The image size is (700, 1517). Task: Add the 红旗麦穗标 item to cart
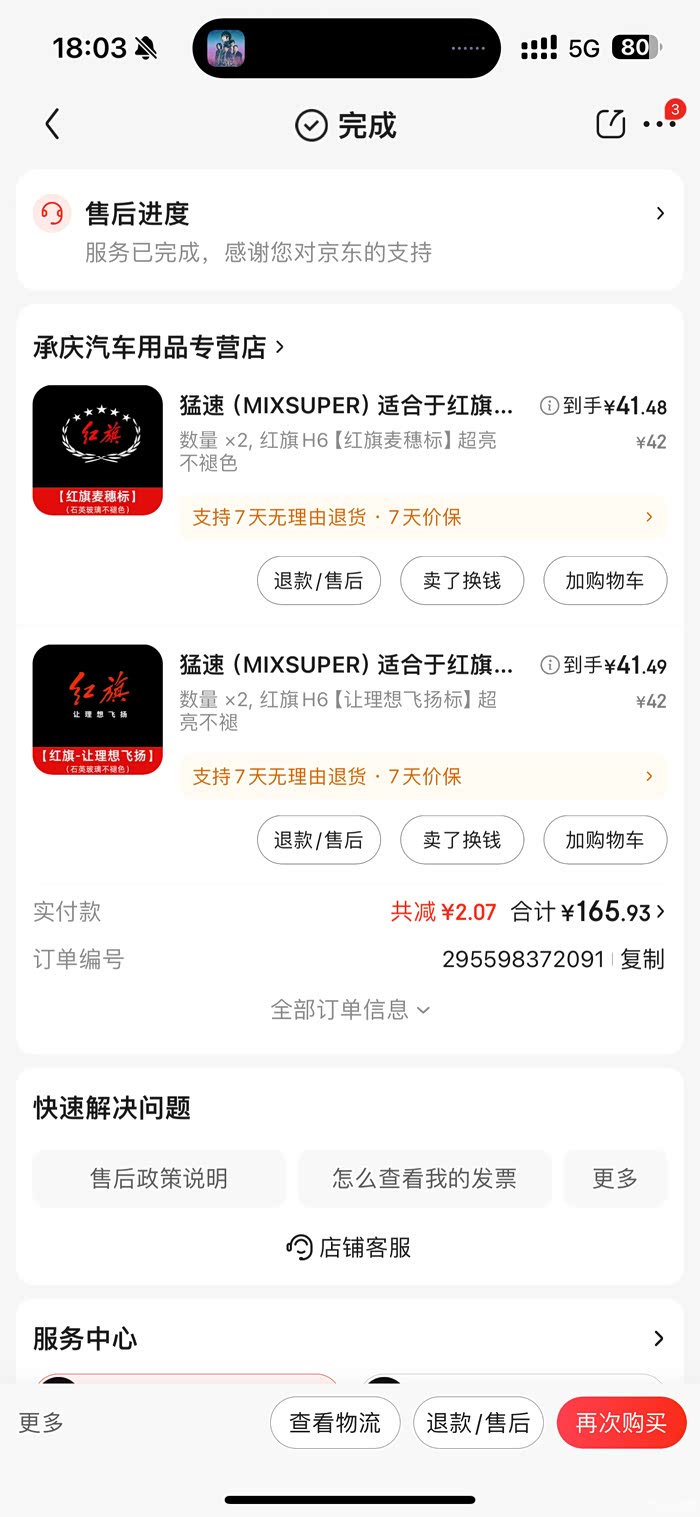pyautogui.click(x=605, y=581)
